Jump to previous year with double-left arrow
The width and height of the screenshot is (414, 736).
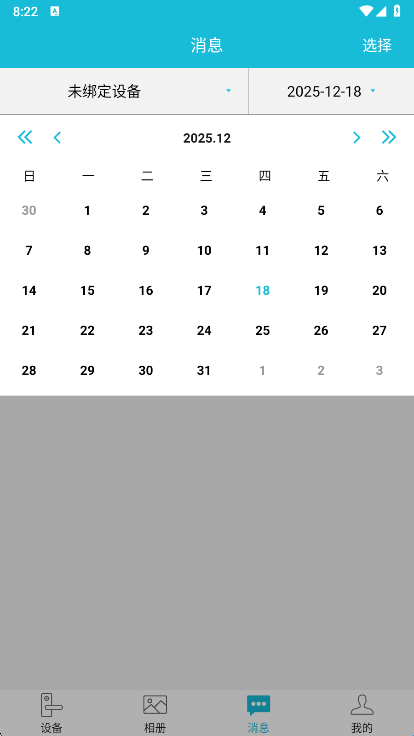(25, 138)
